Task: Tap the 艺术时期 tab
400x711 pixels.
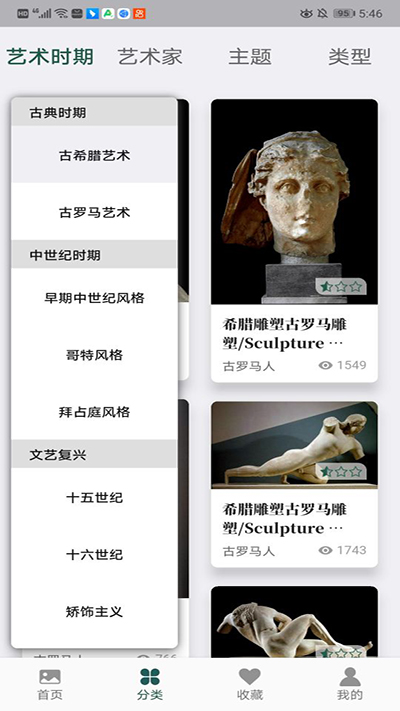Action: (x=50, y=57)
